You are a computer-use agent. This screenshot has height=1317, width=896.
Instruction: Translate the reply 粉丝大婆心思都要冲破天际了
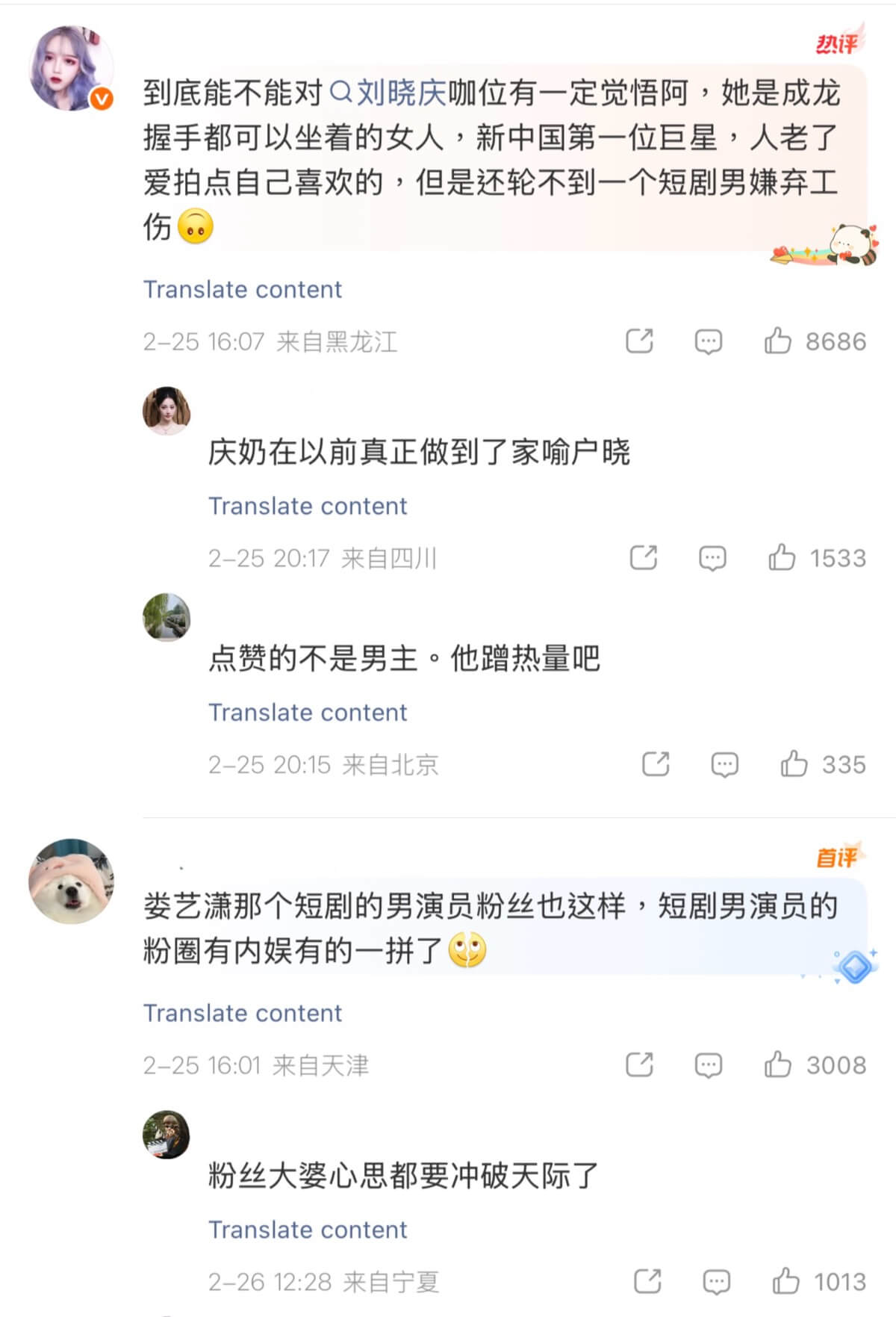click(307, 1230)
